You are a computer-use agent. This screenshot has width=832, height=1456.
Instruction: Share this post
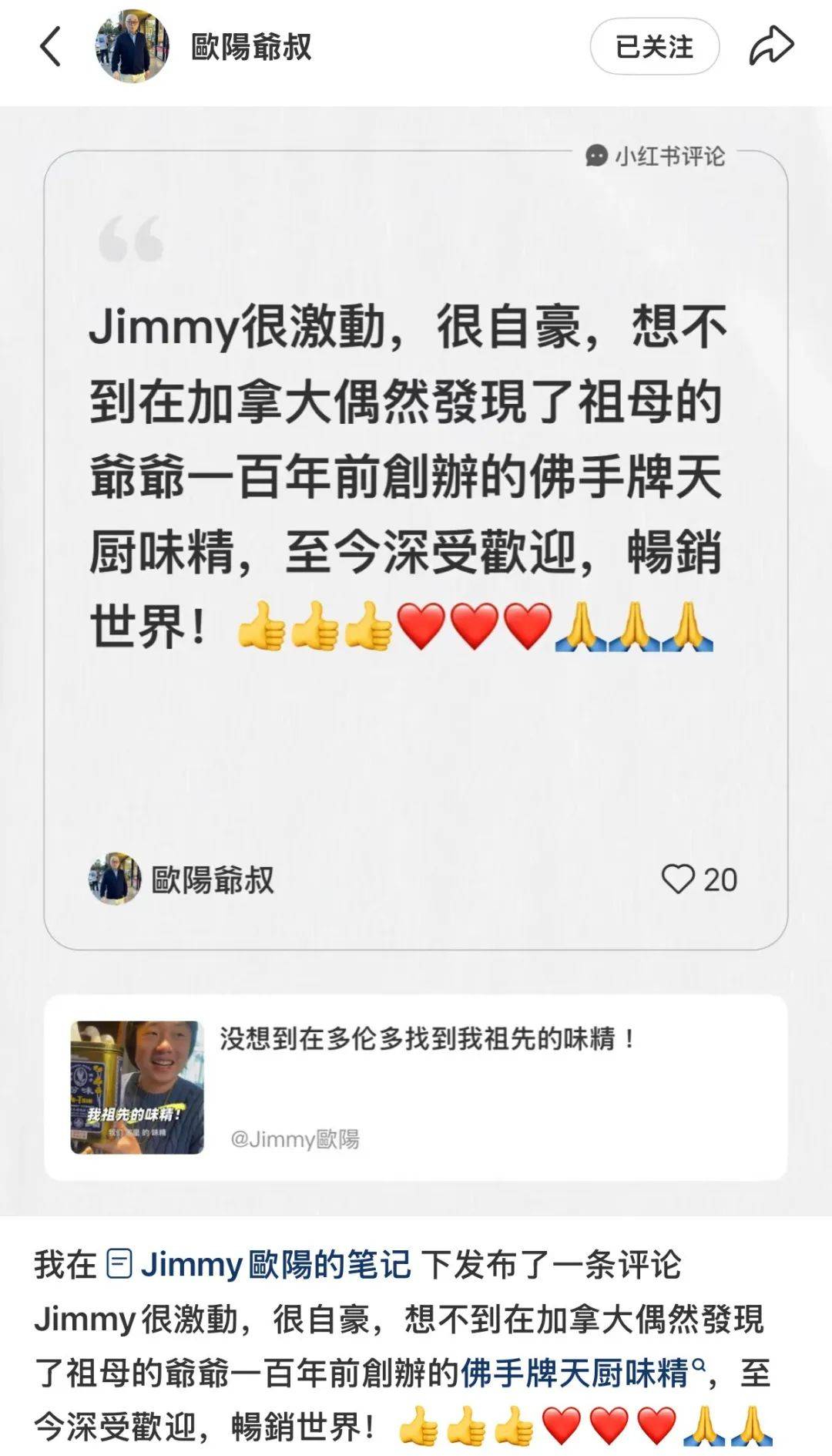tap(771, 45)
